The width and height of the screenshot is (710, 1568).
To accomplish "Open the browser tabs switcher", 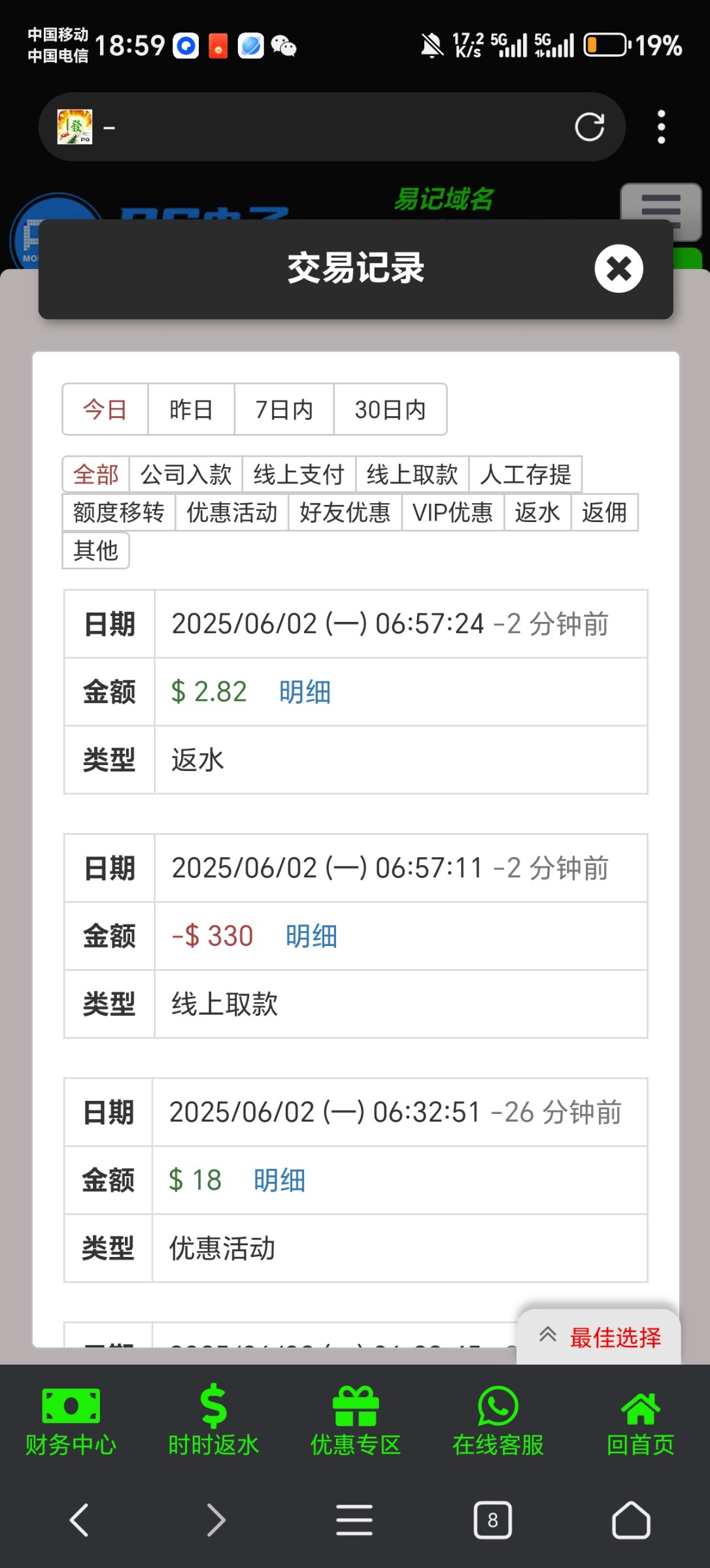I will coord(492,1520).
